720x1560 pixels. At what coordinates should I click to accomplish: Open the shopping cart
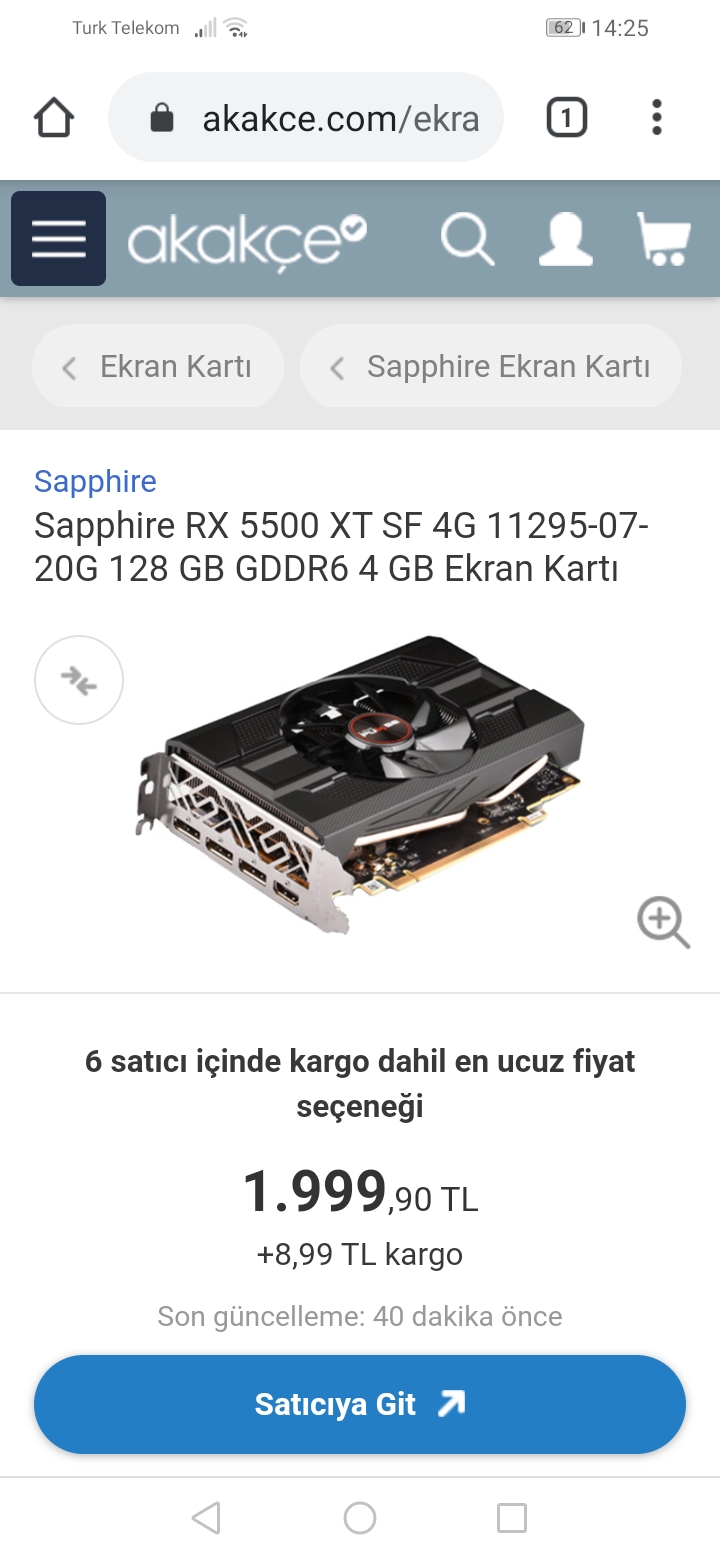pos(663,240)
